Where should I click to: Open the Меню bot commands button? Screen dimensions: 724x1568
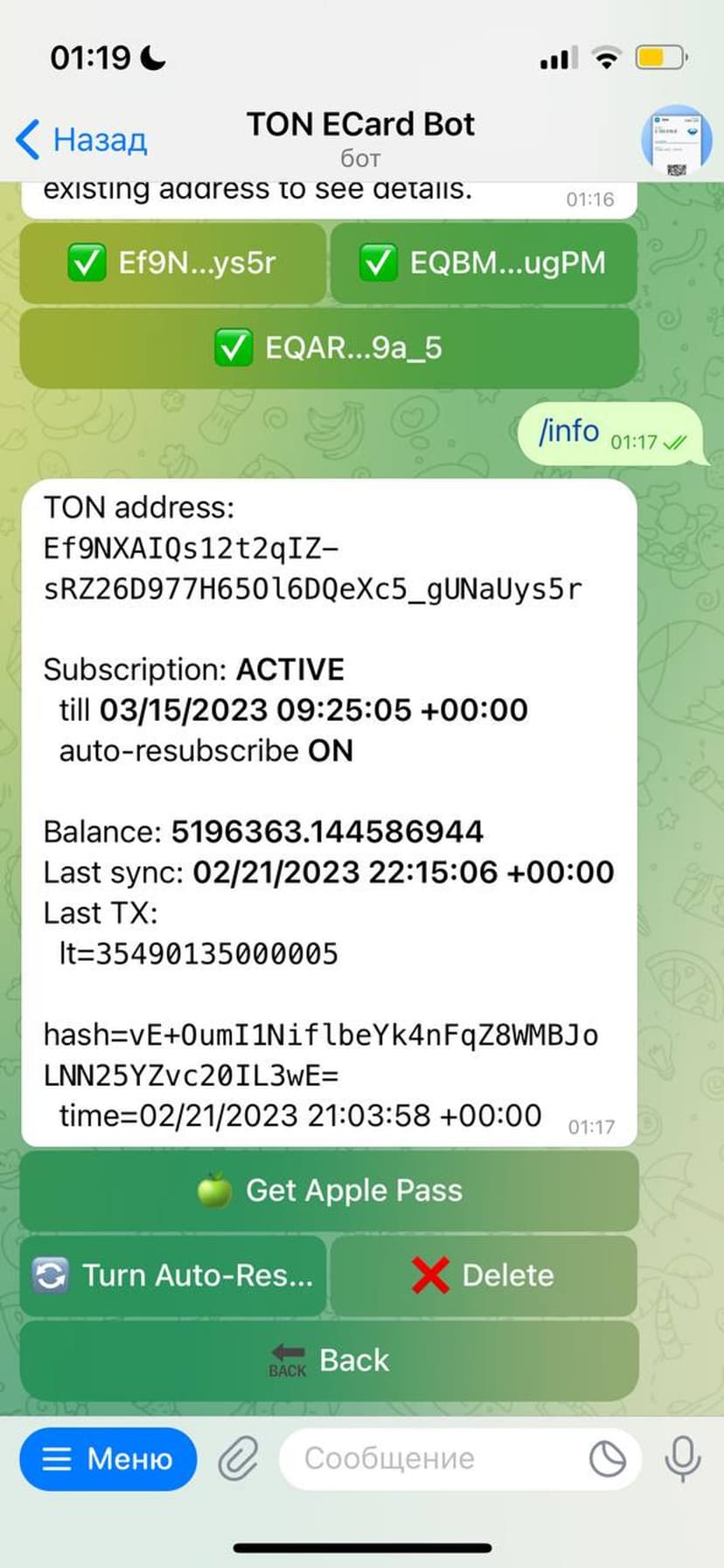pyautogui.click(x=108, y=1459)
